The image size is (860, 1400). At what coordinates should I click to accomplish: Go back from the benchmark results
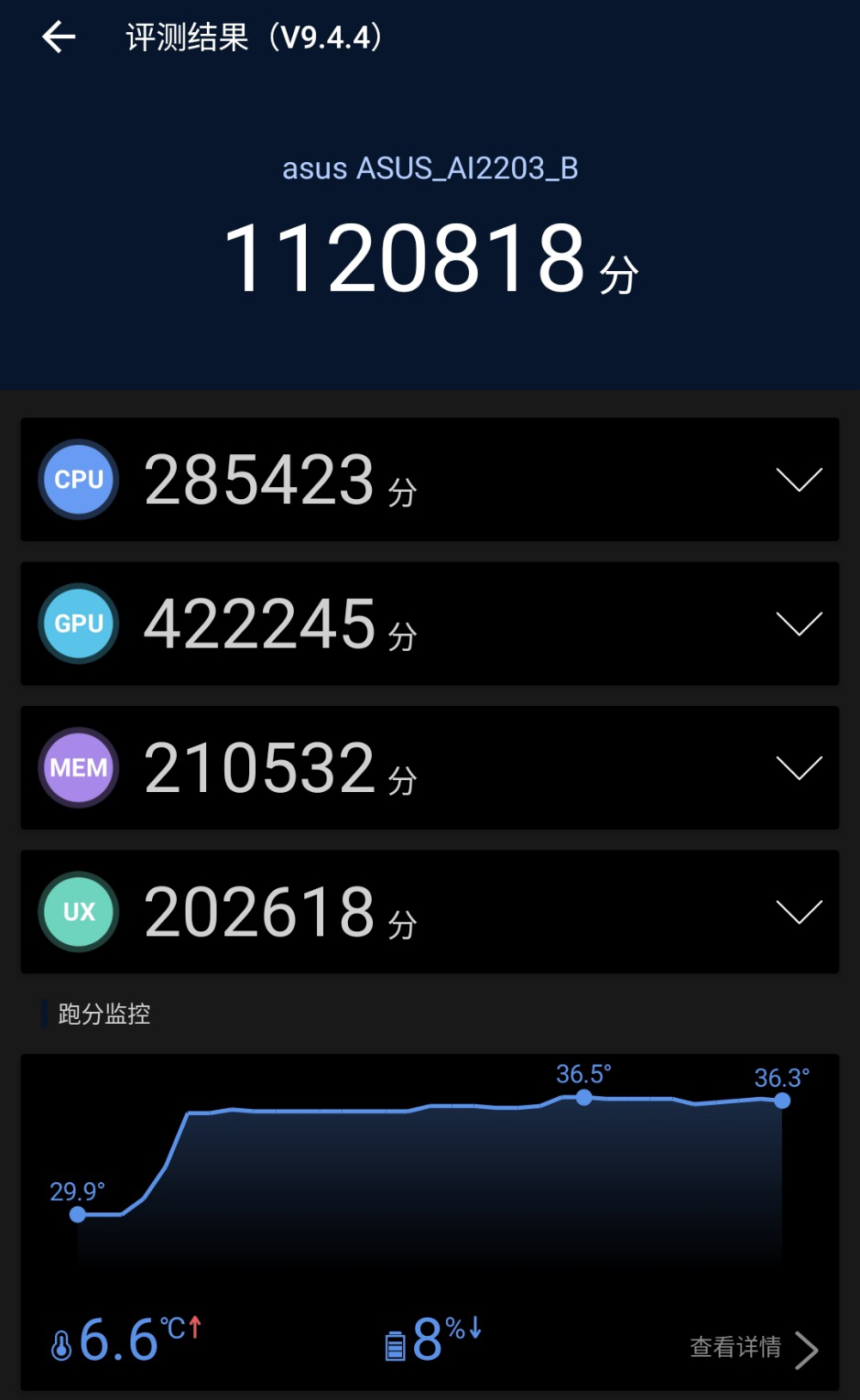tap(59, 38)
